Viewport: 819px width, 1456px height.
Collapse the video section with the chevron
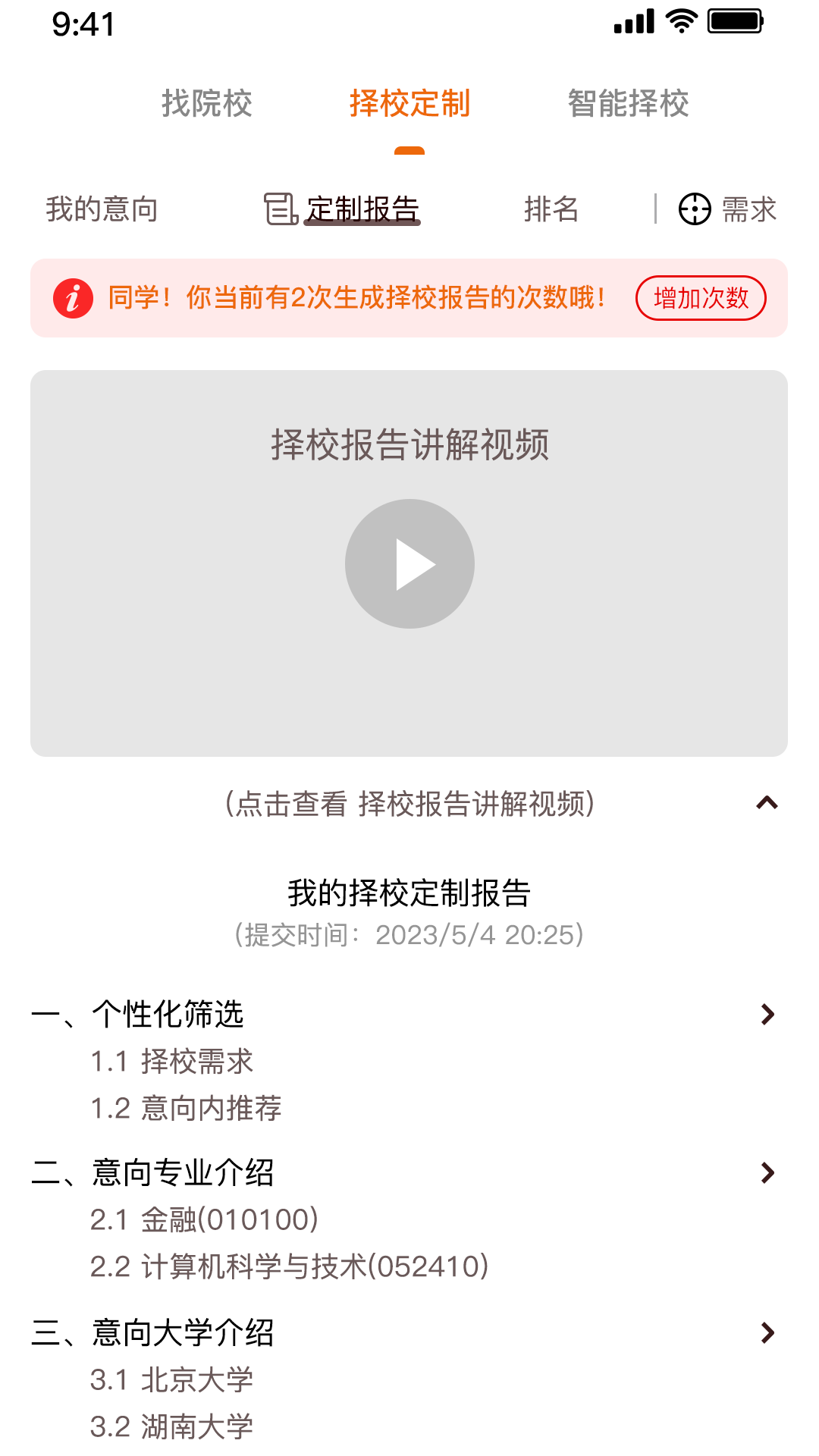tap(767, 803)
